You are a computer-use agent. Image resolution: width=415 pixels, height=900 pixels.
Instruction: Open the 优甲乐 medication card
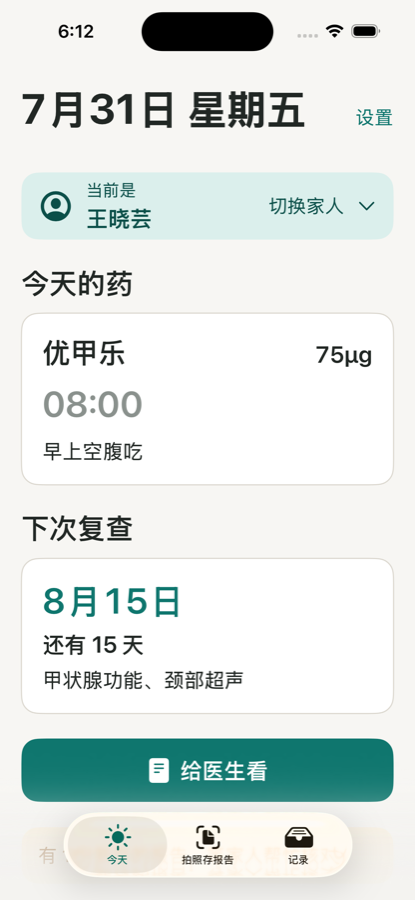coord(207,399)
